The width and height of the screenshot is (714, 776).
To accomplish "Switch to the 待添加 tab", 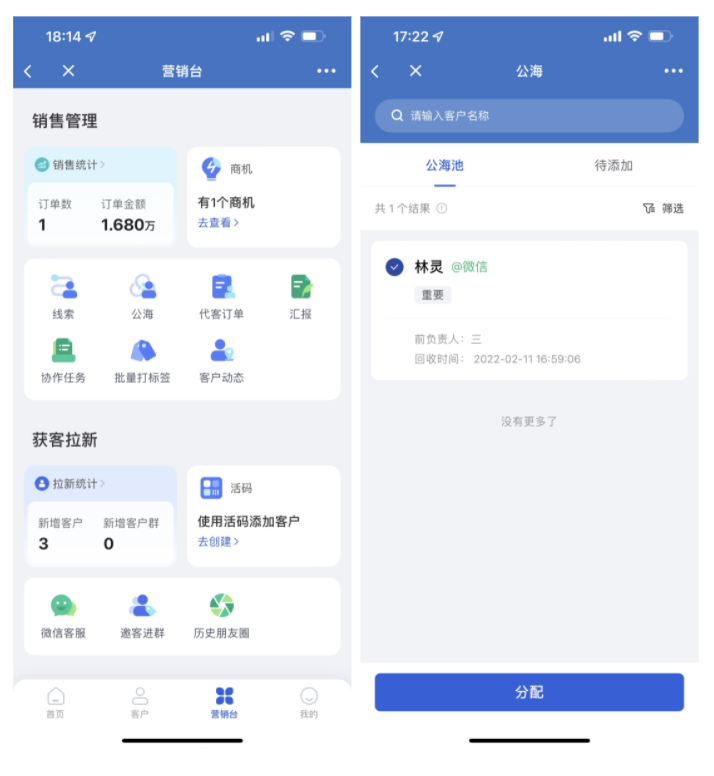I will 613,166.
